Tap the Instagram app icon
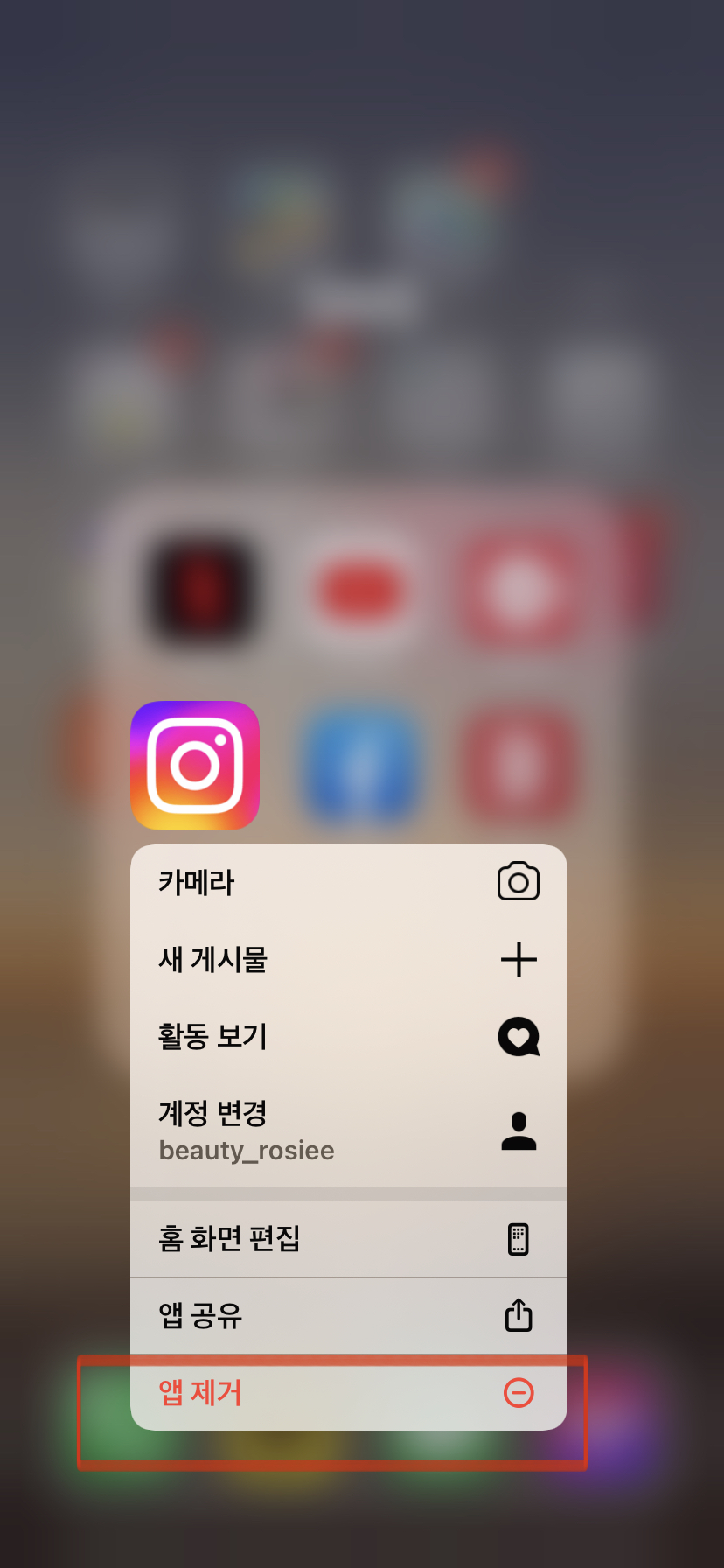The image size is (724, 1568). (195, 766)
